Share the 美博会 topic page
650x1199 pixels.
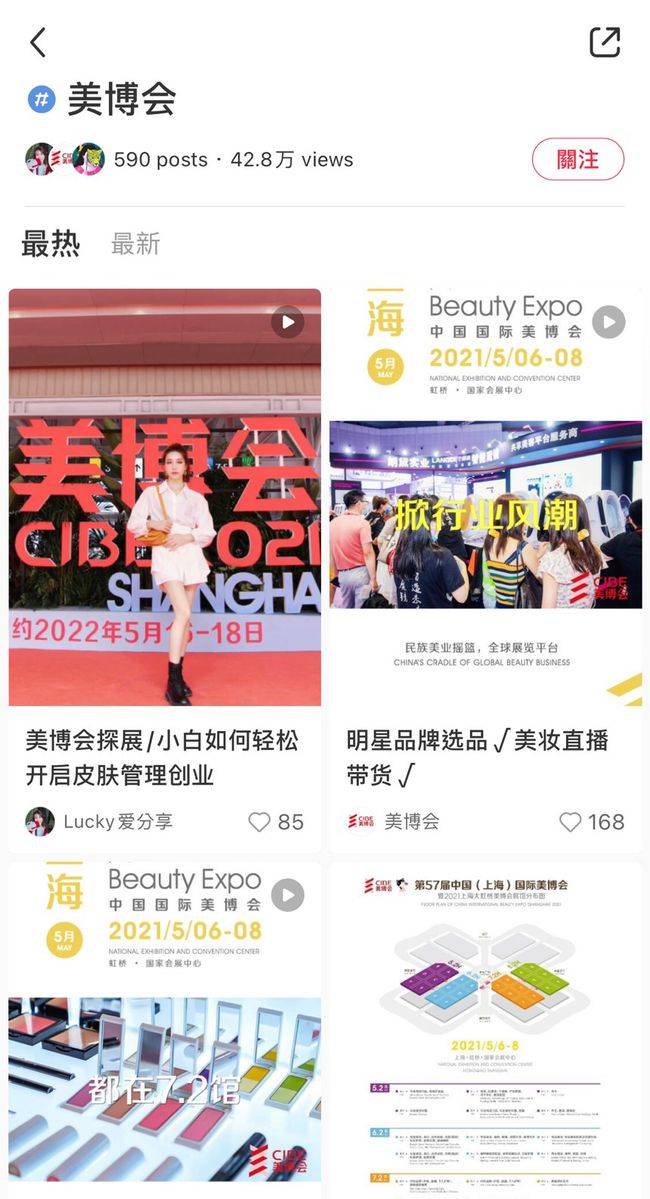[605, 42]
